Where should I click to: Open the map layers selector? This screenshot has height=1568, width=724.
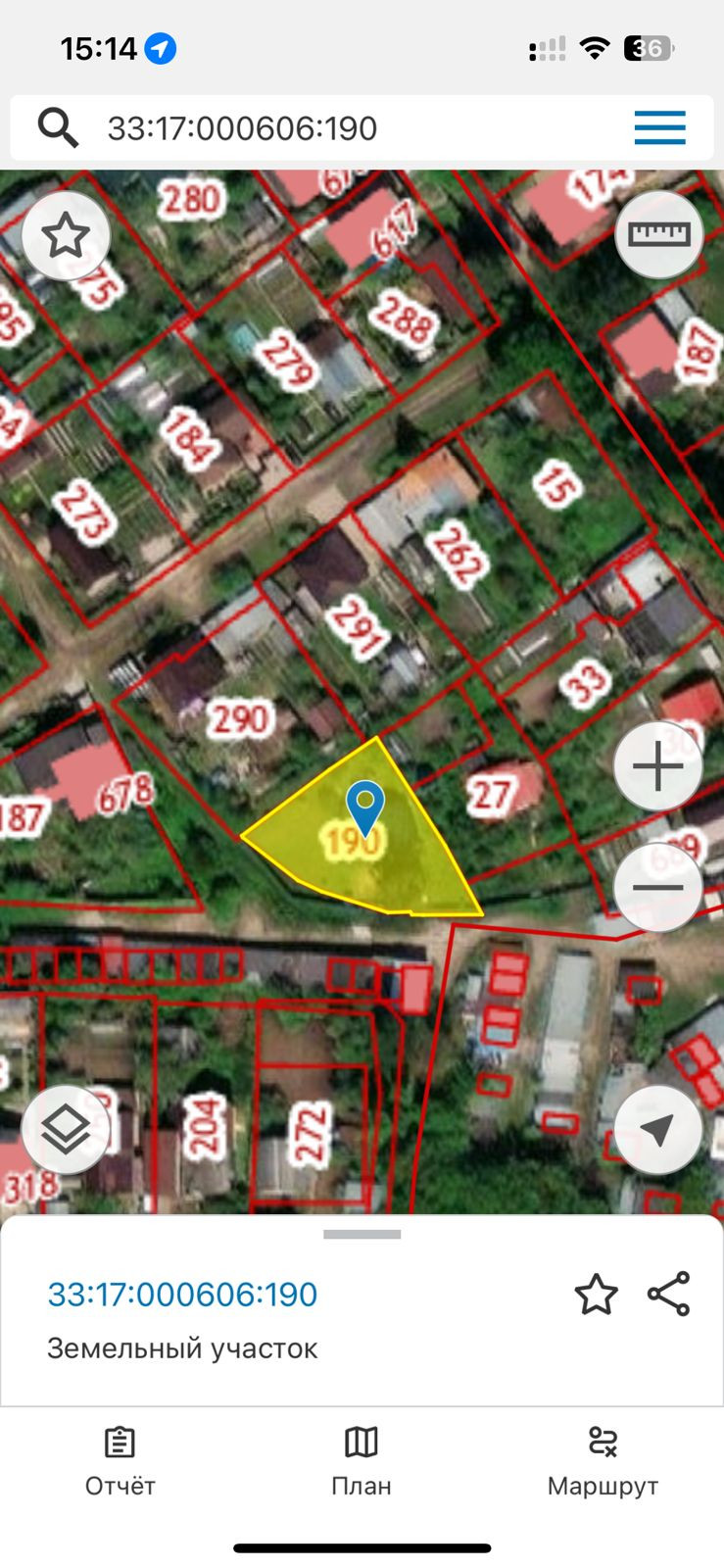click(x=66, y=1130)
